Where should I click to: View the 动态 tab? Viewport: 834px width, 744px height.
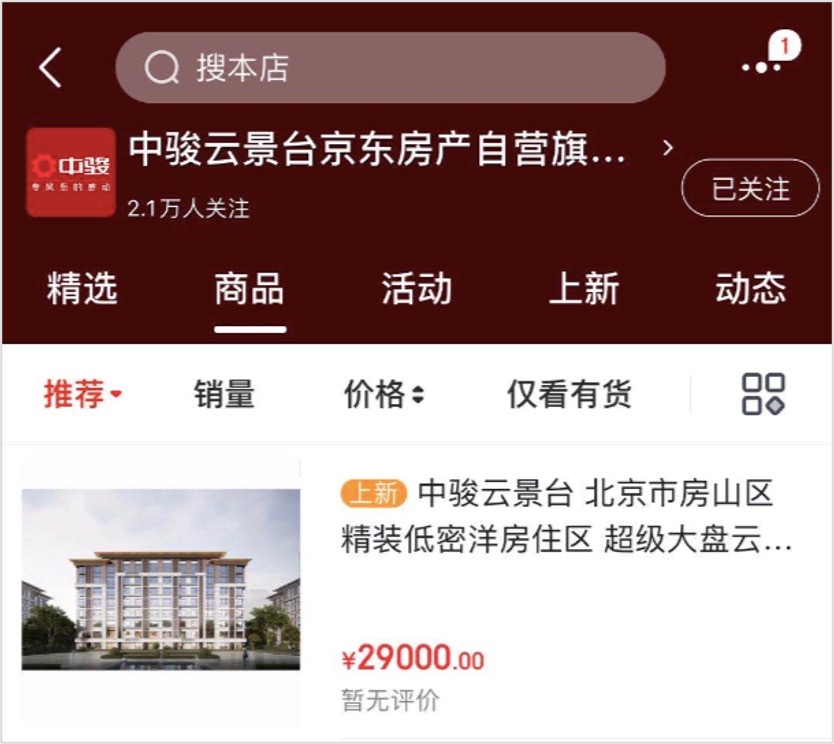[750, 289]
